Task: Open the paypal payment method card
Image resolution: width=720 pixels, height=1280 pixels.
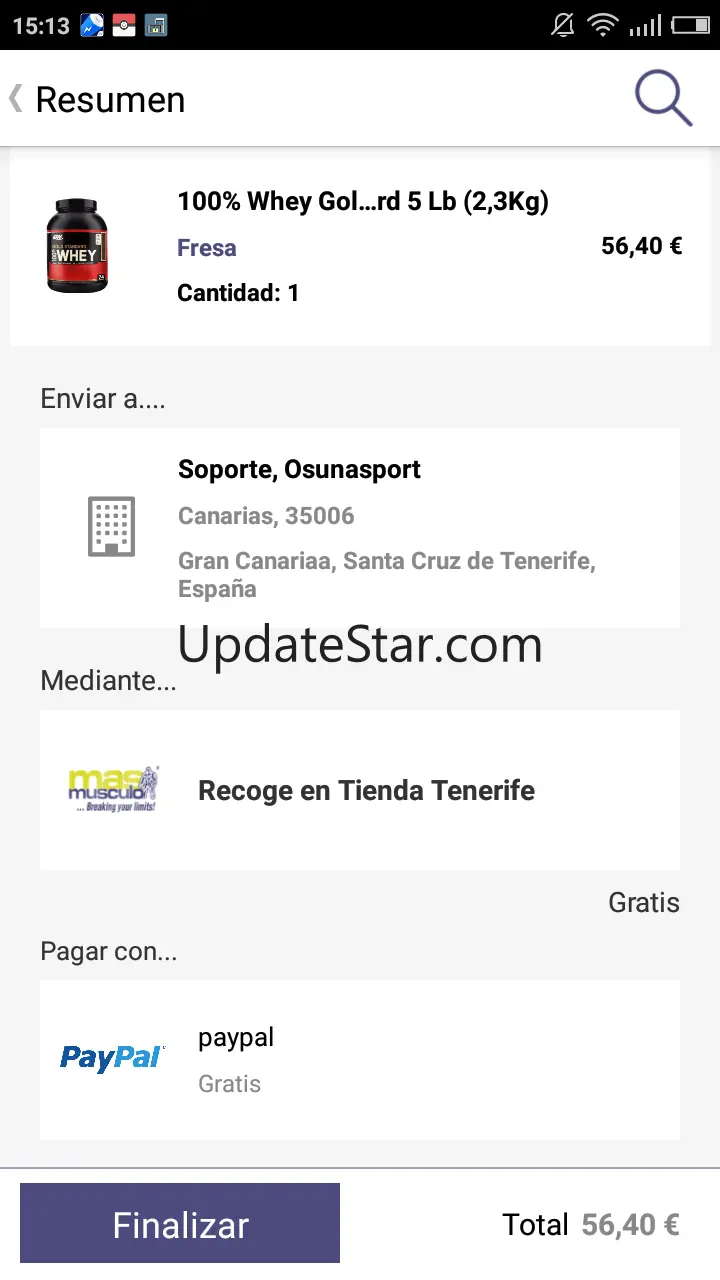Action: 360,1059
